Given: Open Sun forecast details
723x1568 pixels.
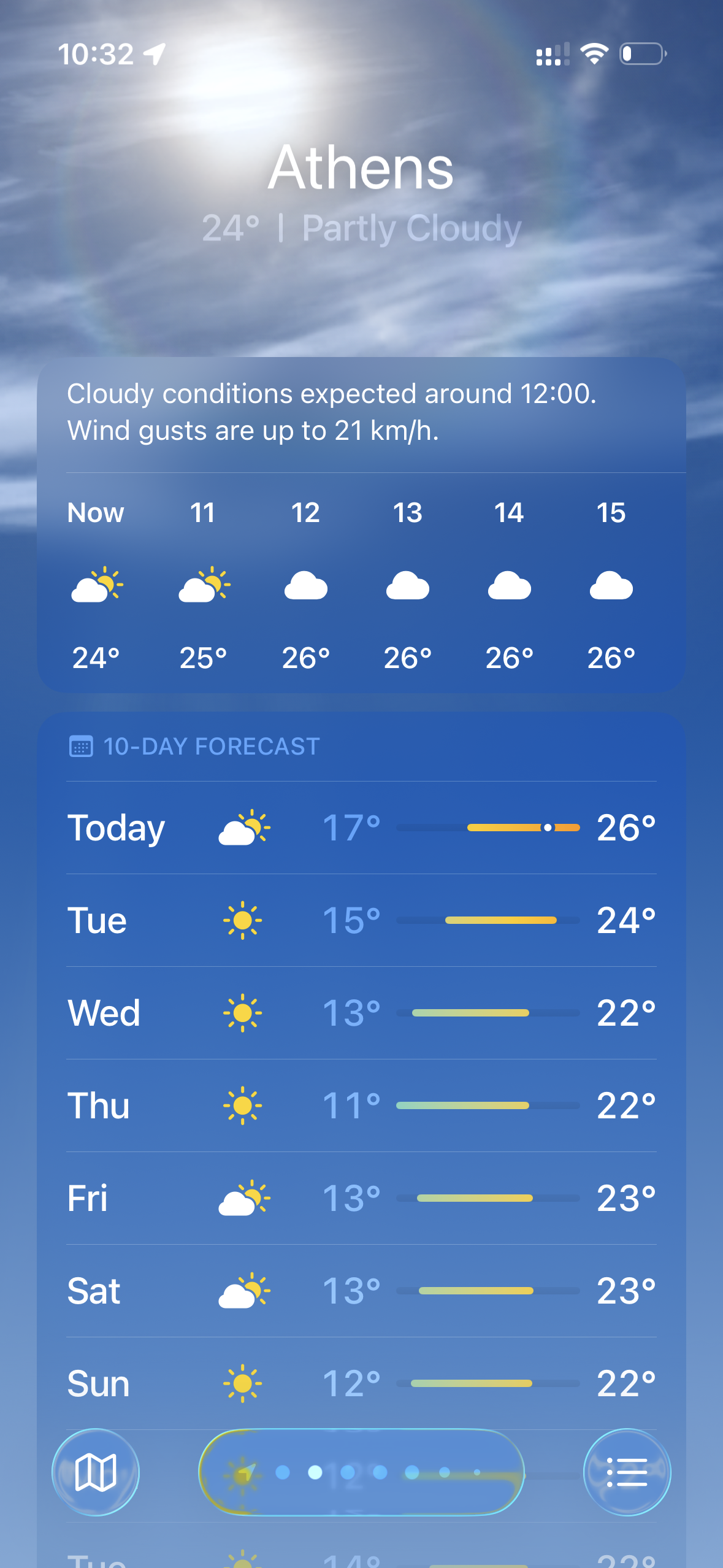Looking at the screenshot, I should 361,1383.
